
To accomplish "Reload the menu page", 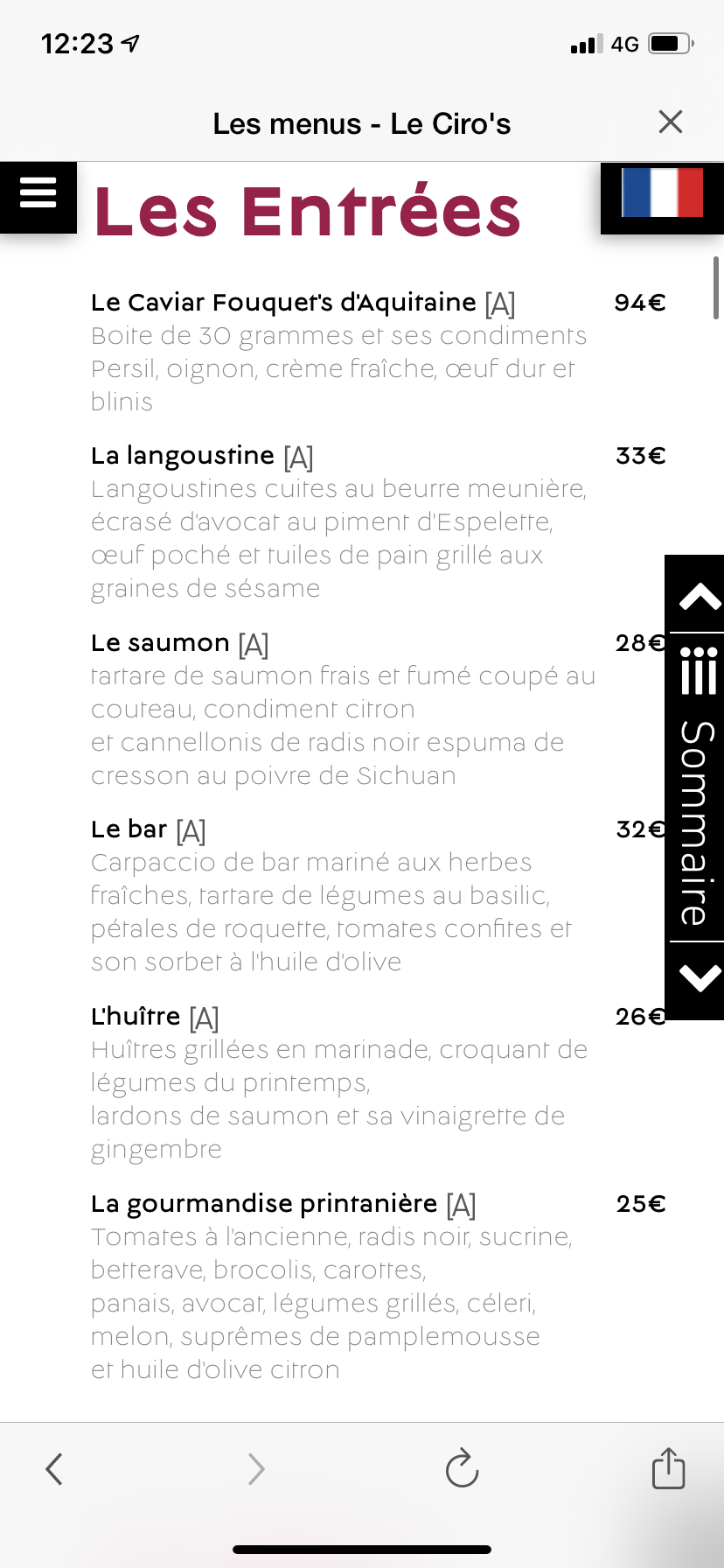I will (462, 1469).
